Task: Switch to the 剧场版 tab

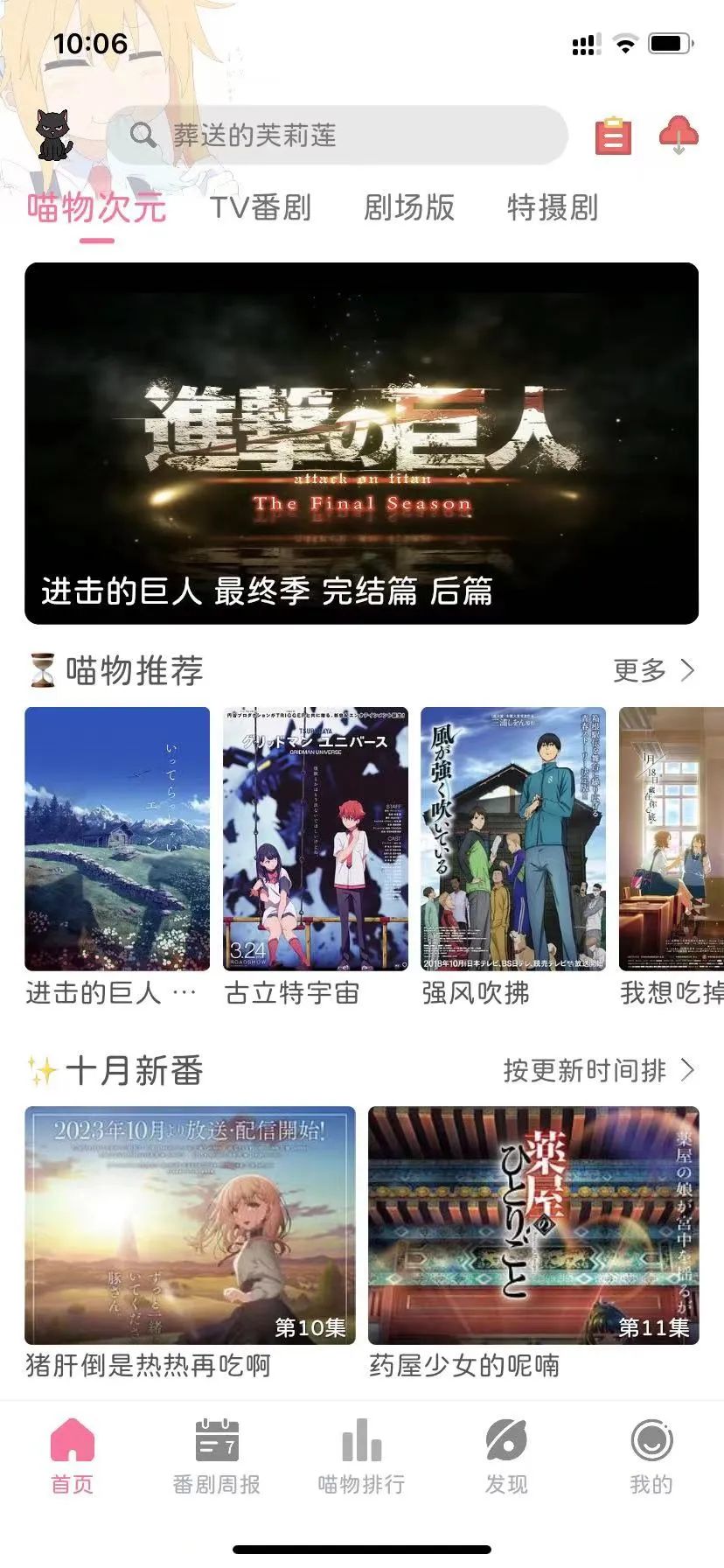Action: [x=409, y=208]
